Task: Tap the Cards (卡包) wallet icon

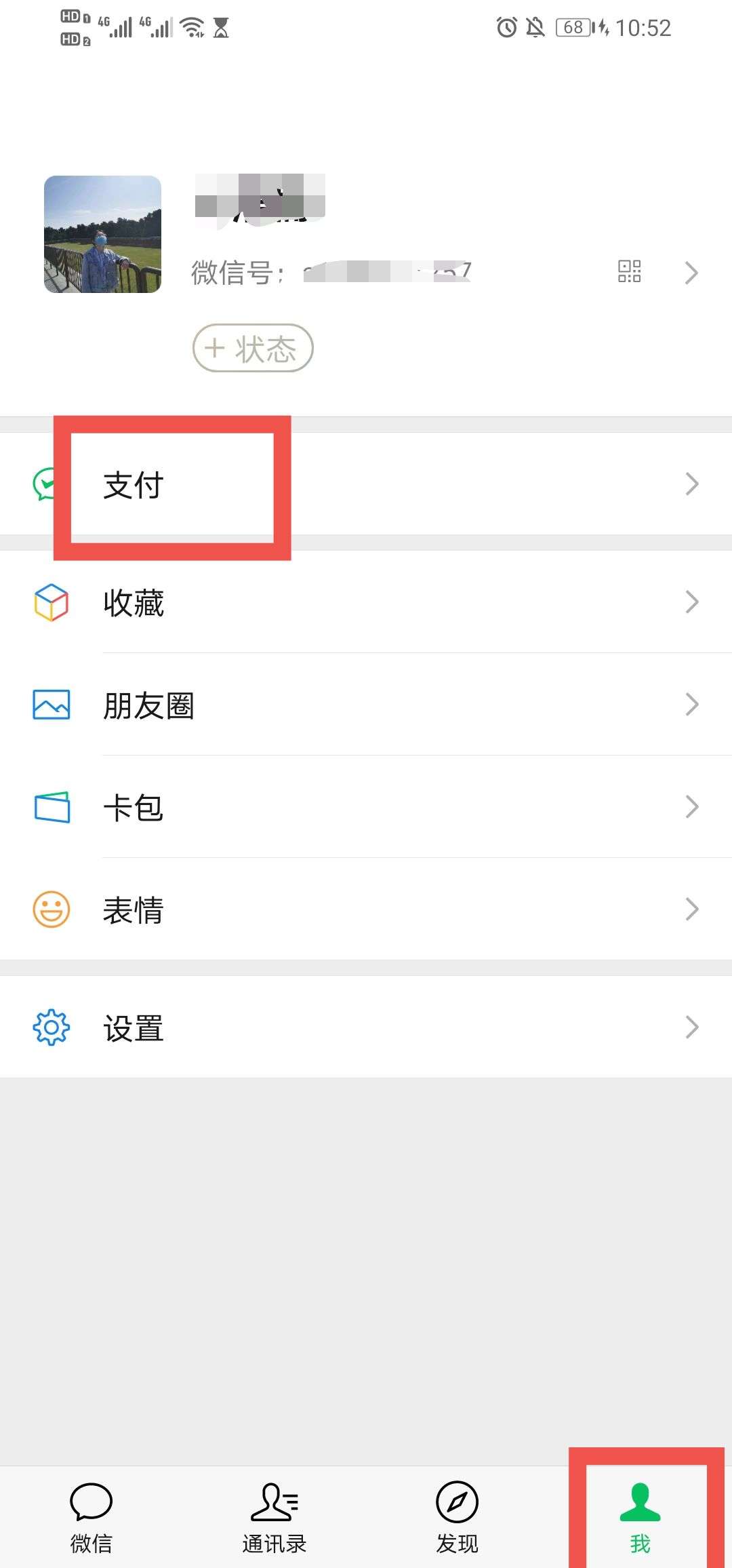Action: [51, 806]
